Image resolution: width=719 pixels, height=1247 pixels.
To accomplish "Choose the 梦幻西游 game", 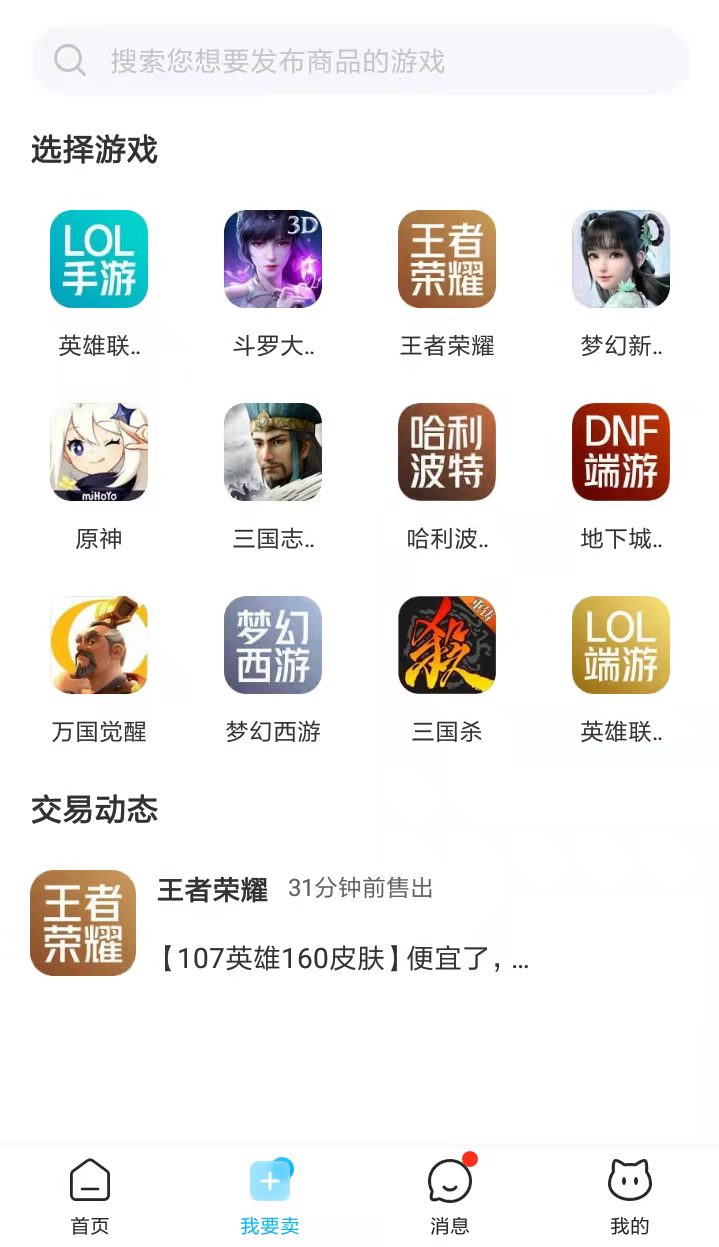I will pos(273,645).
